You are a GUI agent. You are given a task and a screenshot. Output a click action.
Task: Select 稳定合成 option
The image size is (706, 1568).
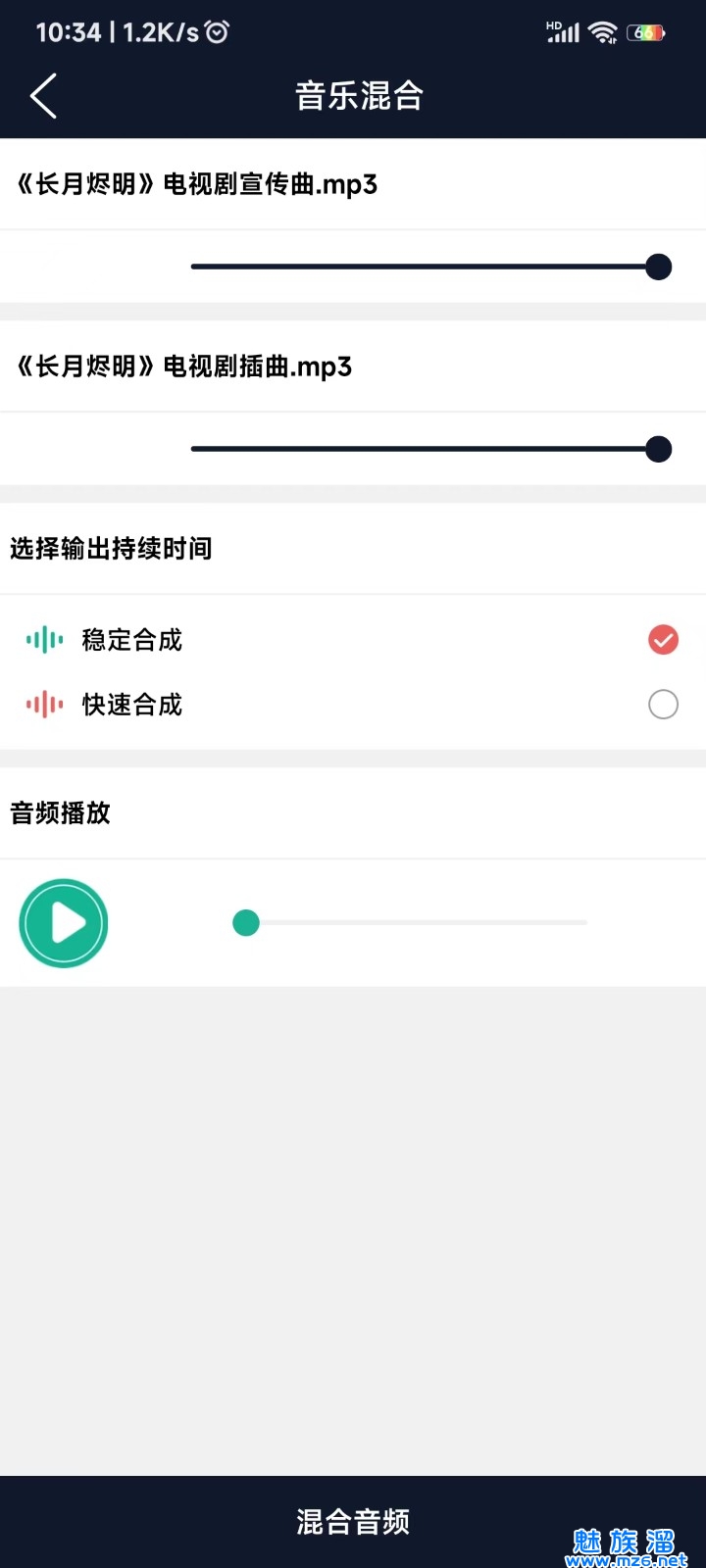pos(663,640)
